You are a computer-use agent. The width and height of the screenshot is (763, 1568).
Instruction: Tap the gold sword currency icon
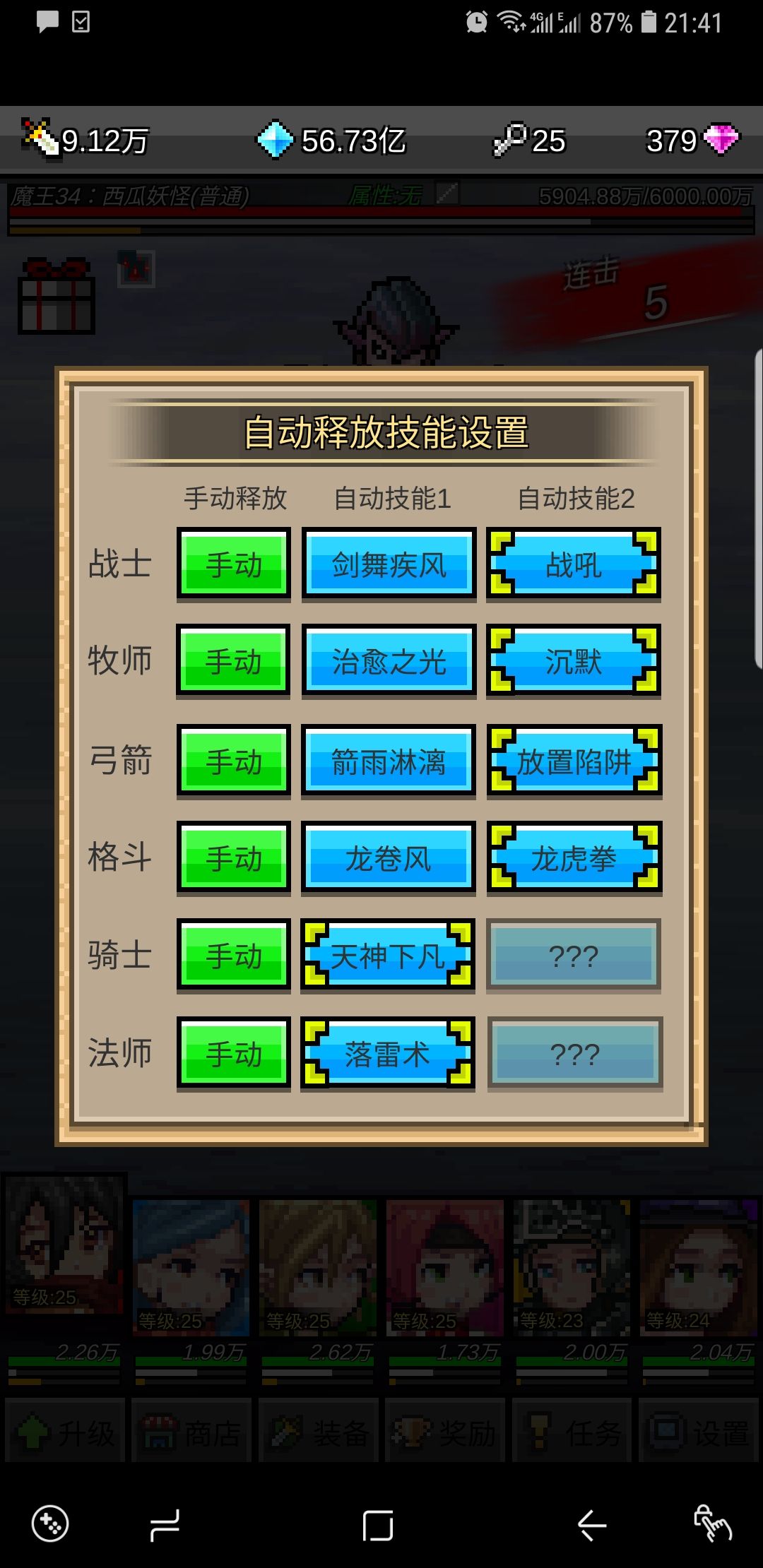39,136
